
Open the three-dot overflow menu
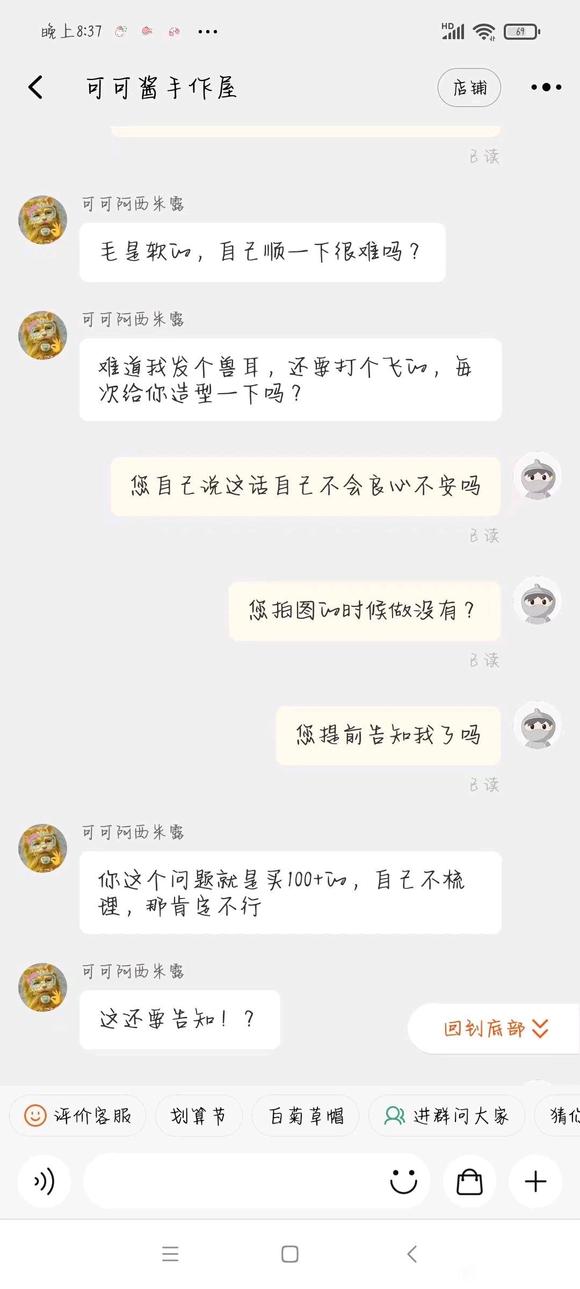[x=546, y=88]
